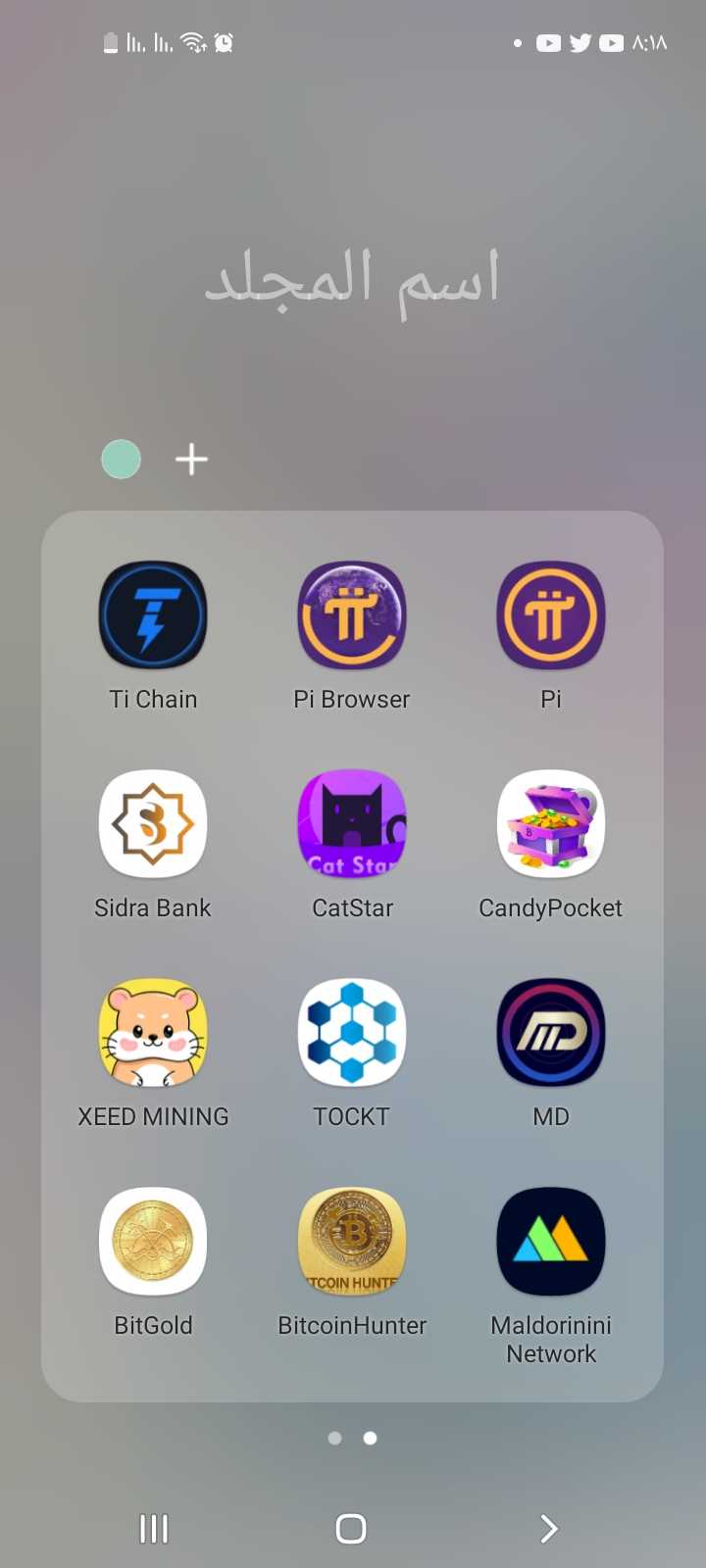Image resolution: width=706 pixels, height=1568 pixels.
Task: Open CandyPocket
Action: click(551, 824)
